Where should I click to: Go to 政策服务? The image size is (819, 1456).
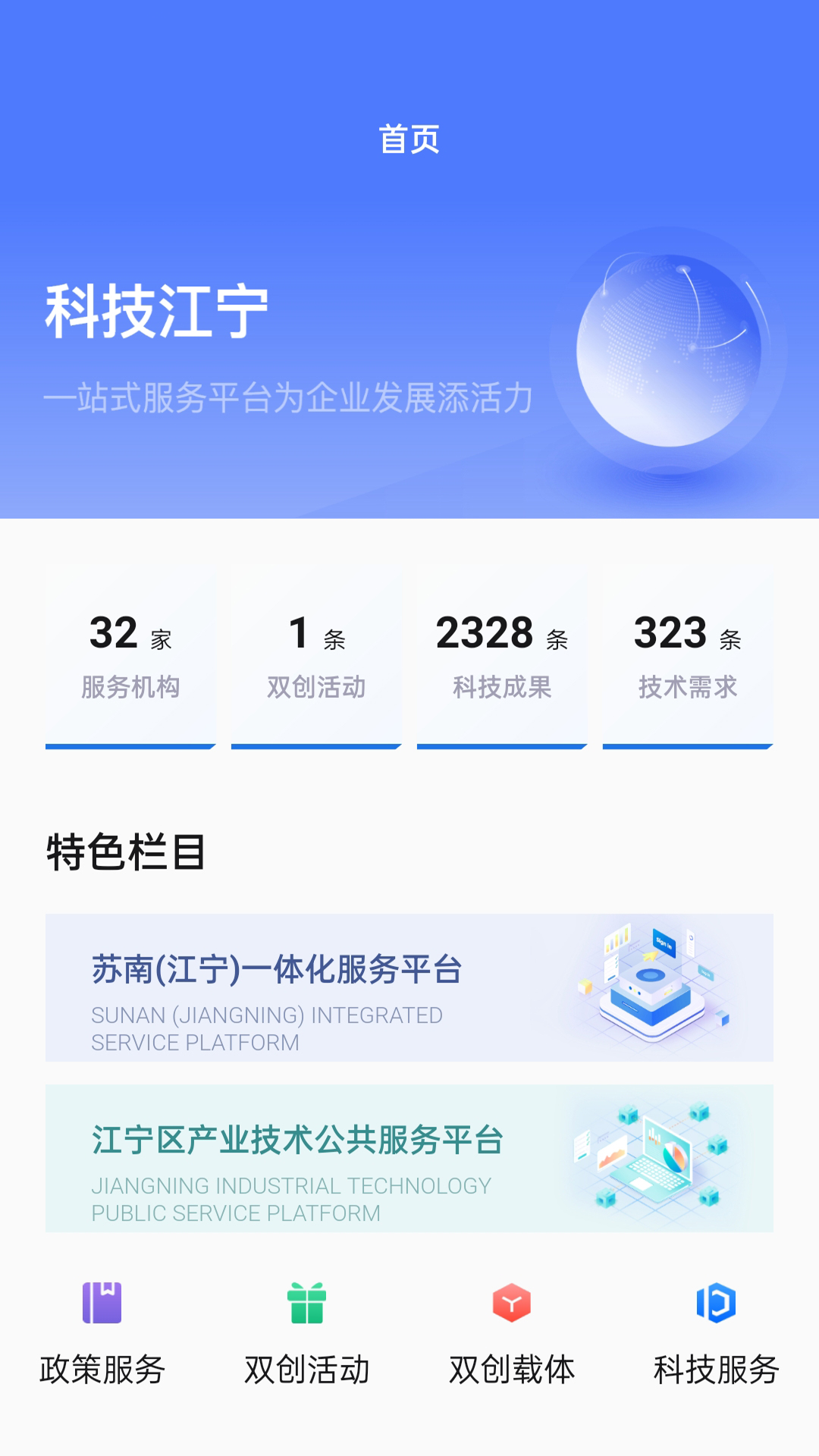pyautogui.click(x=102, y=1333)
